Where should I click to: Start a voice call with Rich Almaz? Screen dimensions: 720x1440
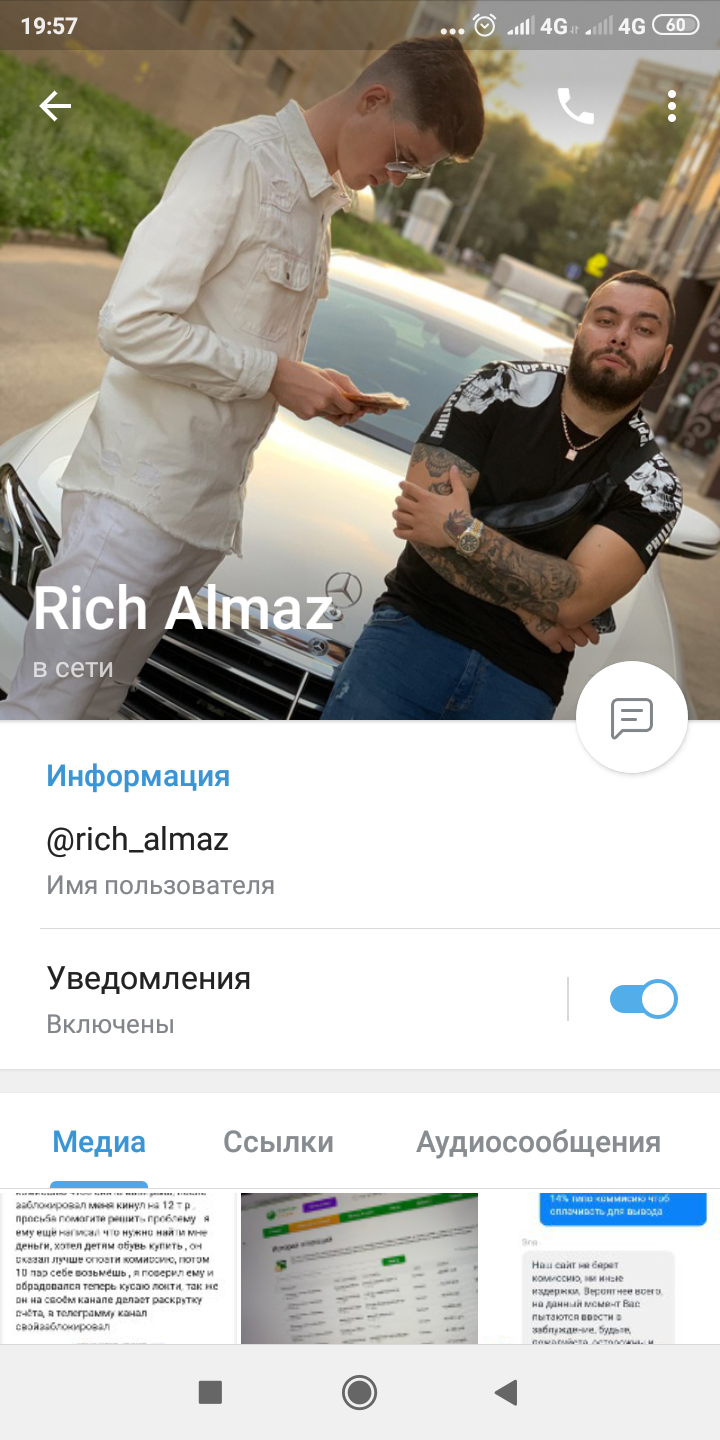pyautogui.click(x=575, y=106)
